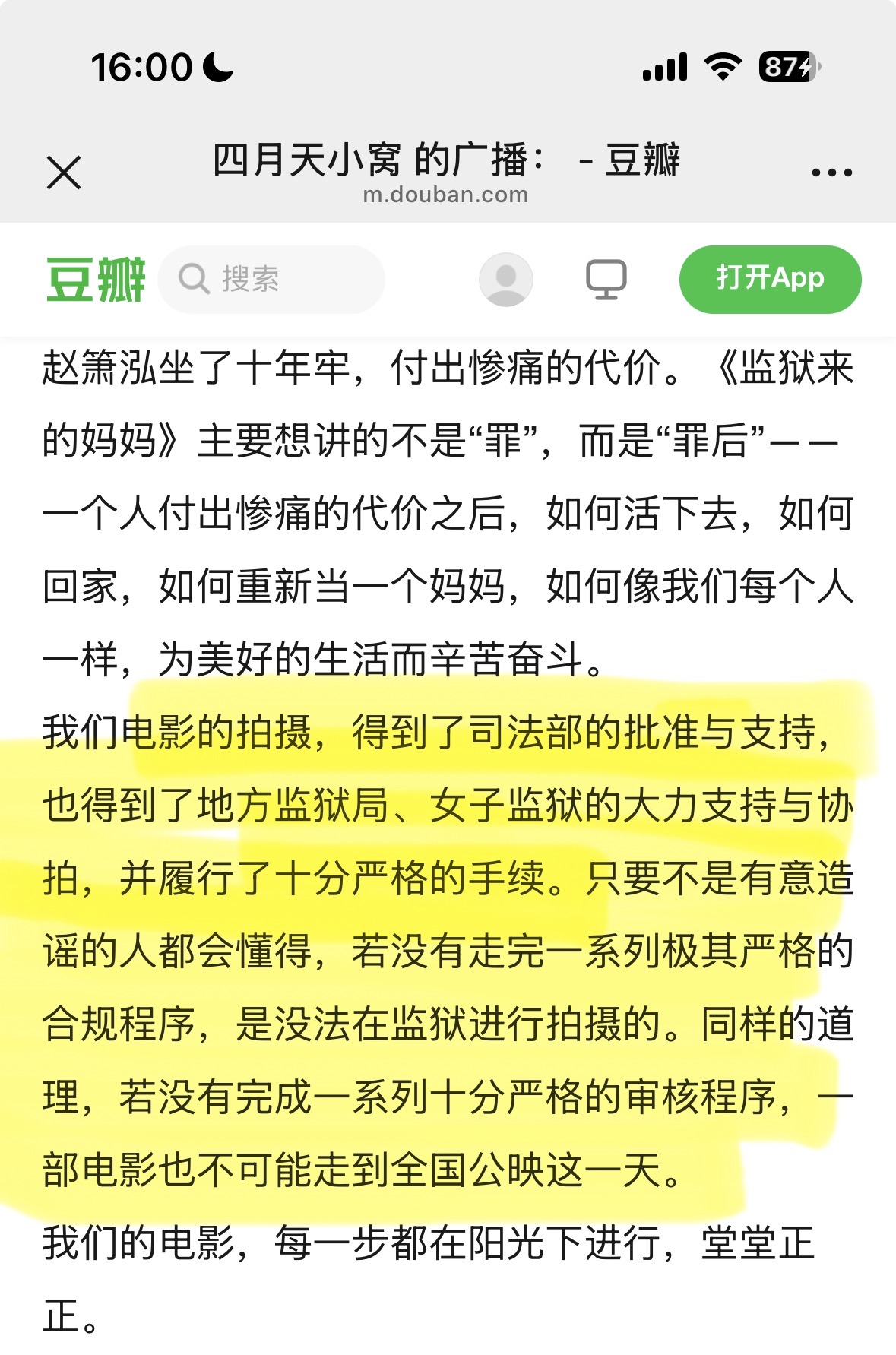Tap the 打开App button

pos(770,279)
